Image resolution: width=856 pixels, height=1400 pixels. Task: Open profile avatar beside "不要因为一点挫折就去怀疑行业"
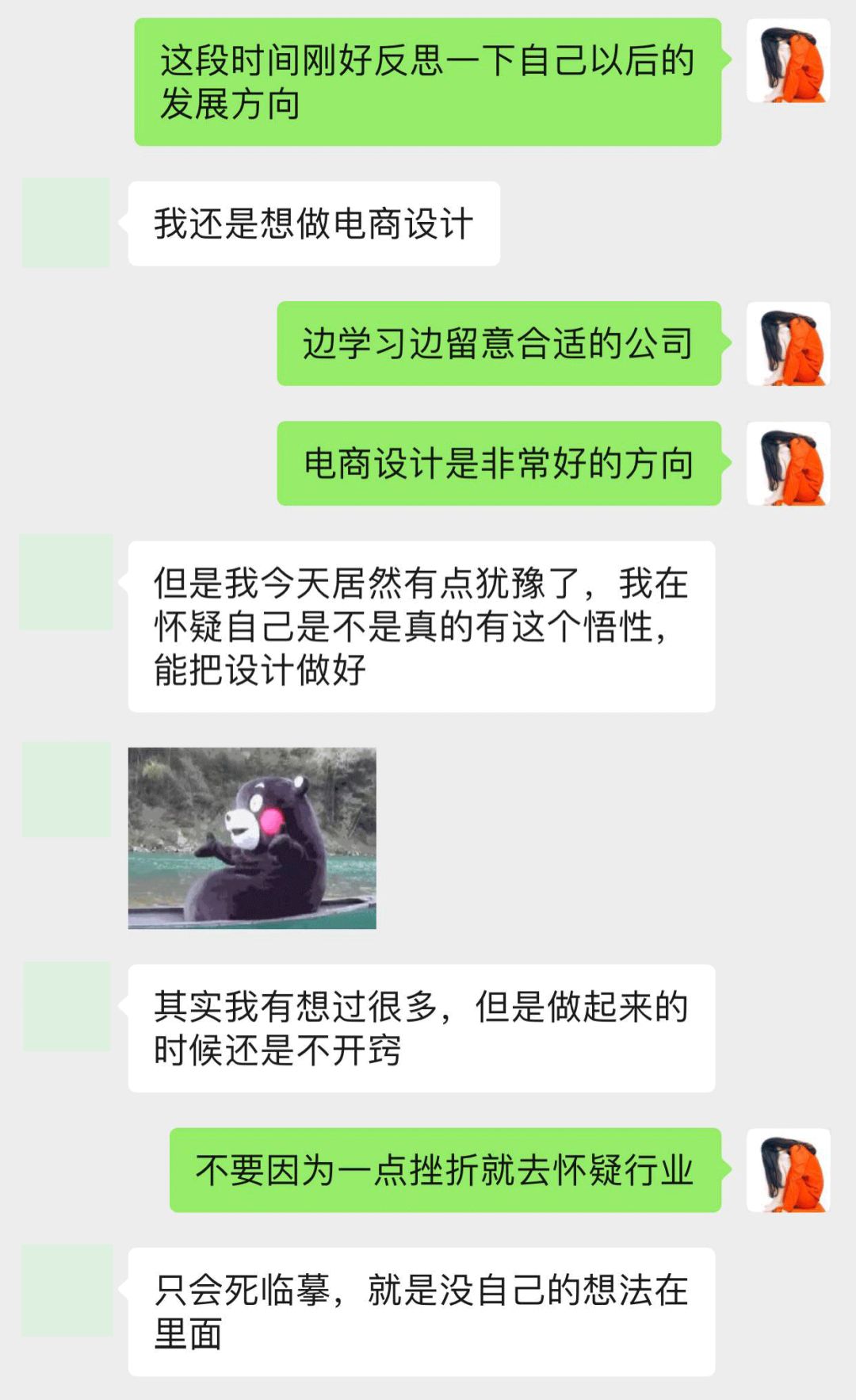click(x=788, y=1170)
